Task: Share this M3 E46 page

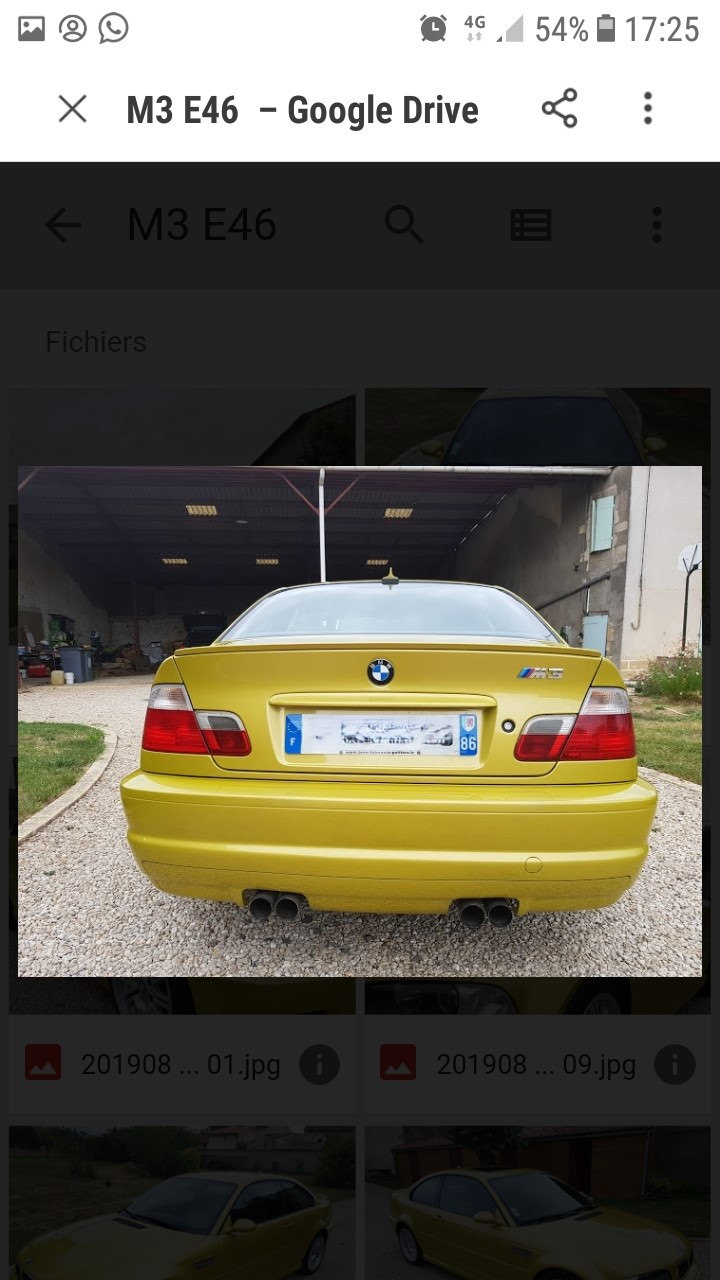Action: pyautogui.click(x=559, y=108)
